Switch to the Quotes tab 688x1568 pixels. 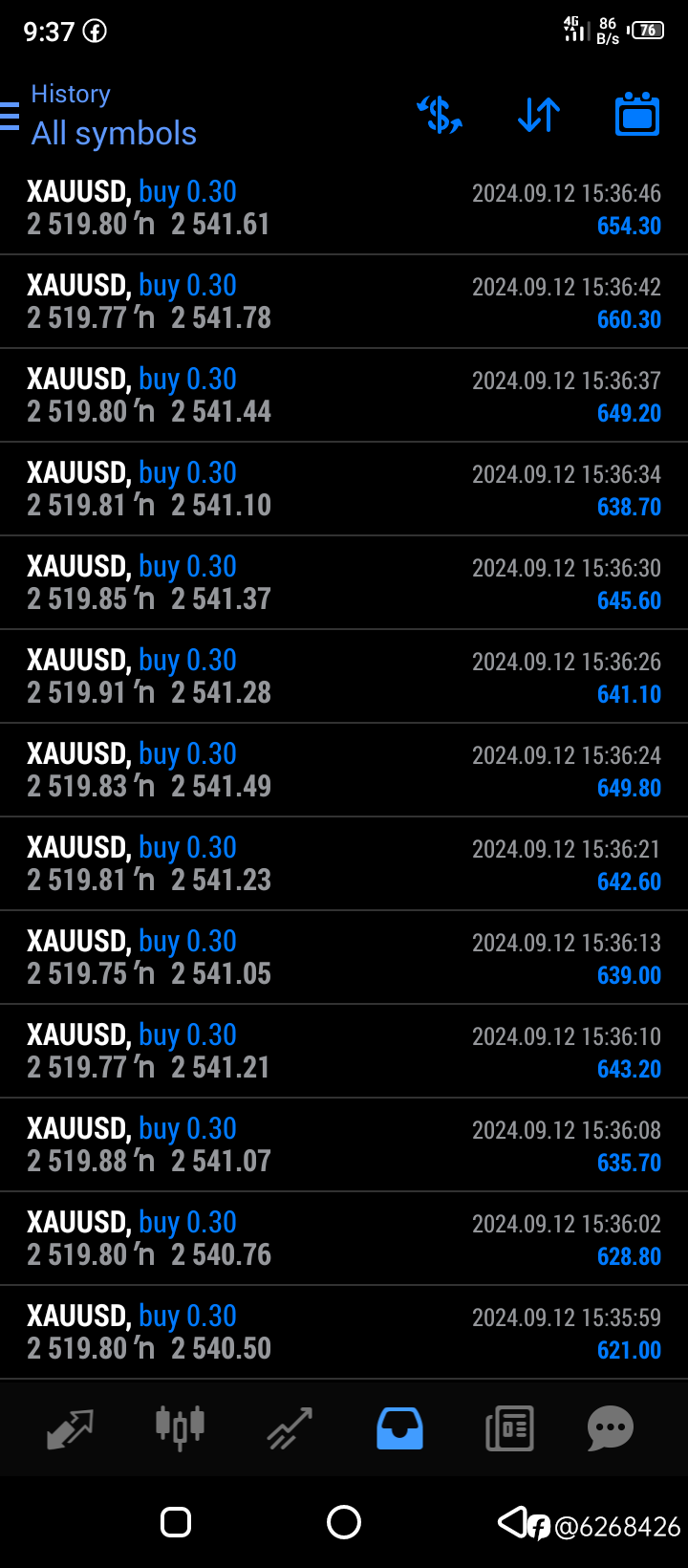[x=70, y=1428]
